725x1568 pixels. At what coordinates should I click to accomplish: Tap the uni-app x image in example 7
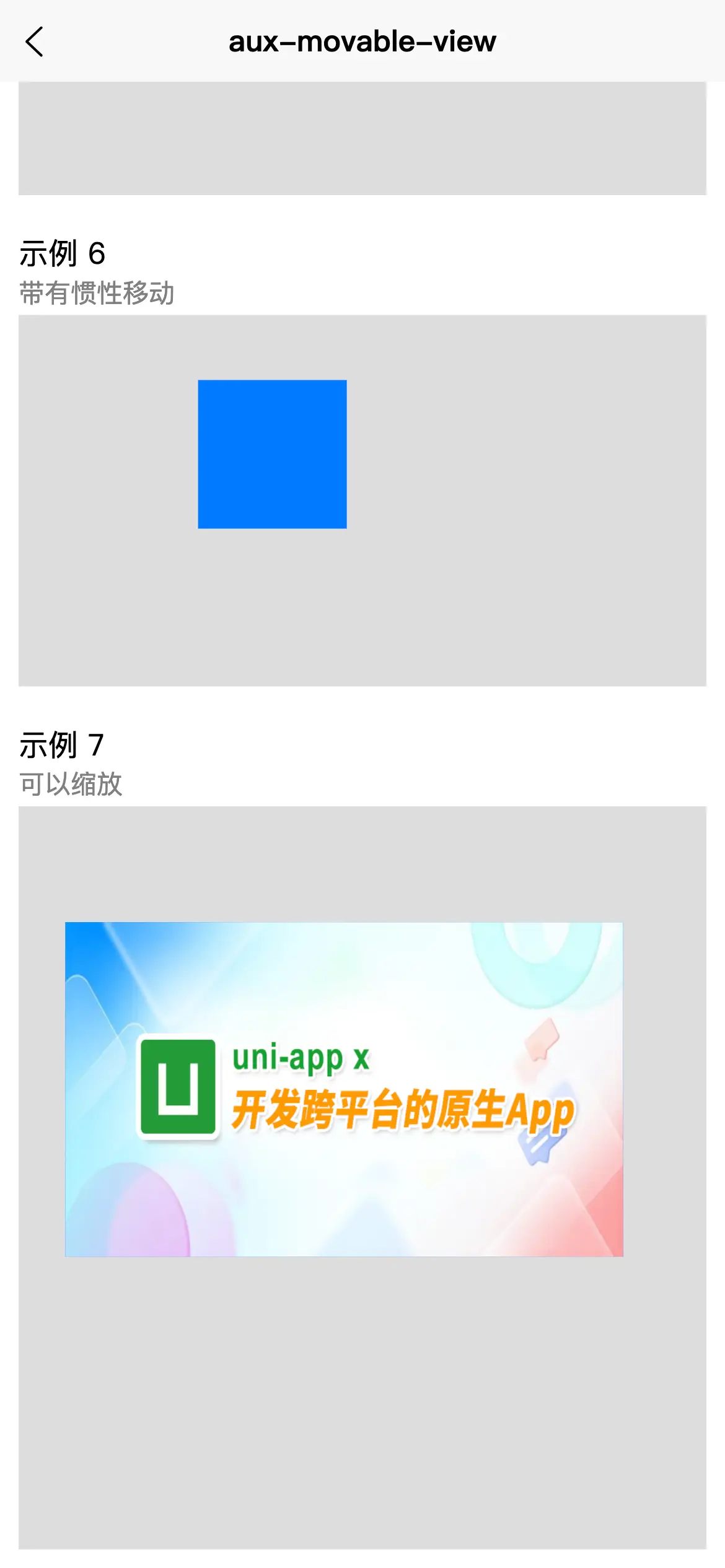click(x=344, y=1089)
